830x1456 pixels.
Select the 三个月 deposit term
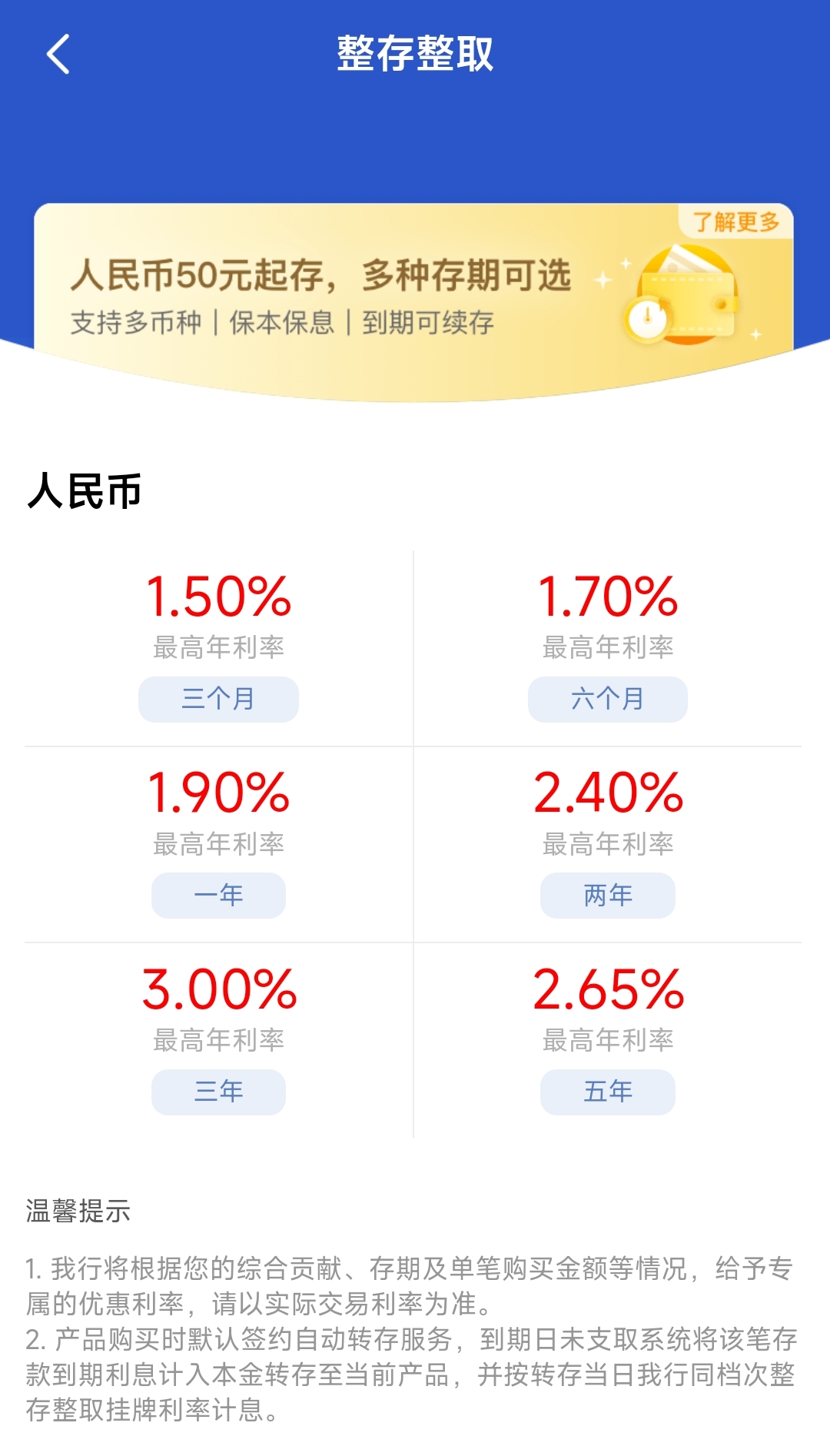217,699
